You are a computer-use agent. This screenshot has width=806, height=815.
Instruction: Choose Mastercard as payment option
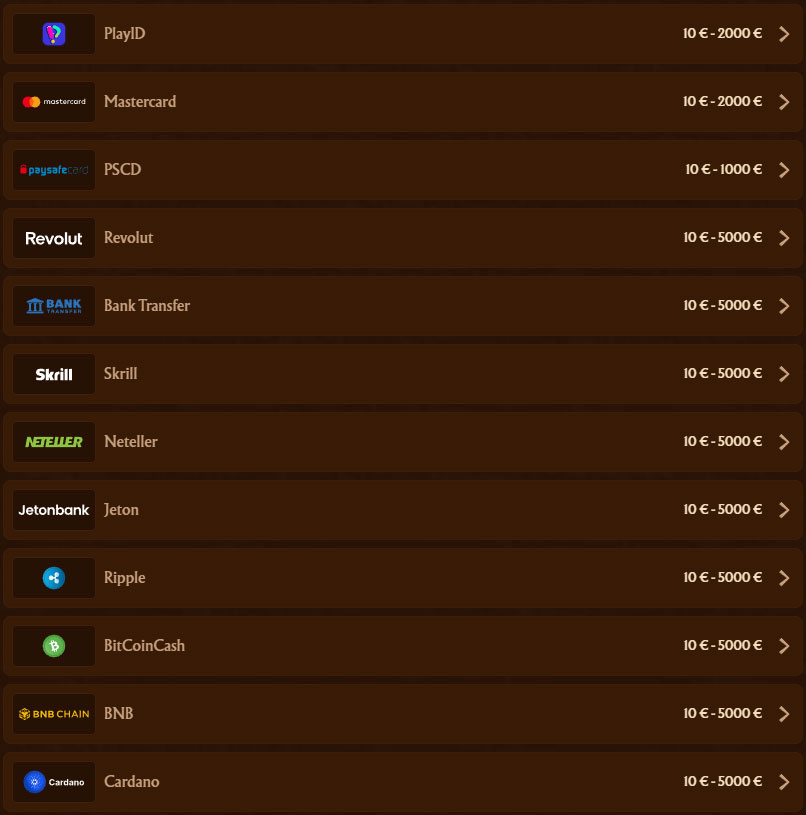pos(402,102)
